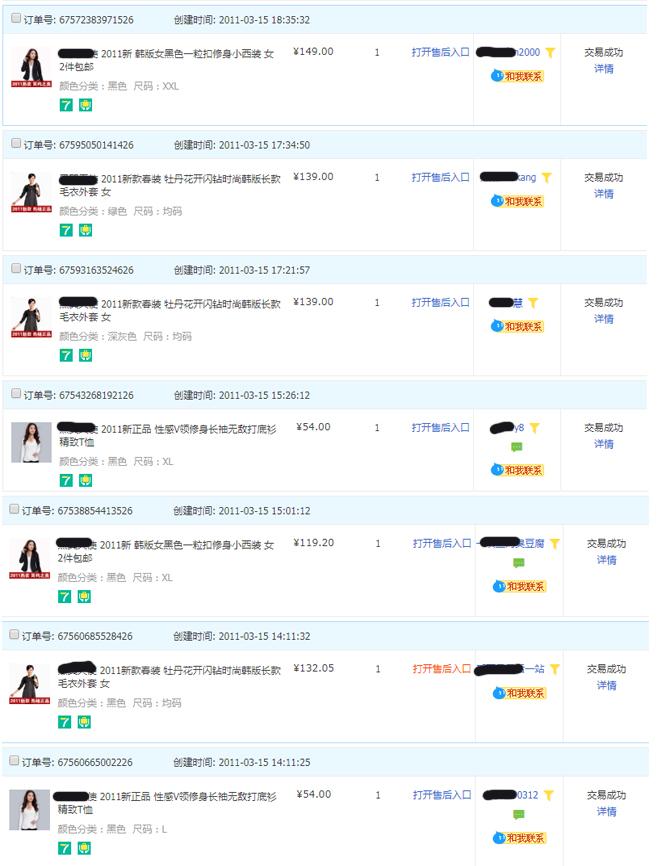Select order 67543268192126 checkbox
This screenshot has height=866, width=660.
15,393
